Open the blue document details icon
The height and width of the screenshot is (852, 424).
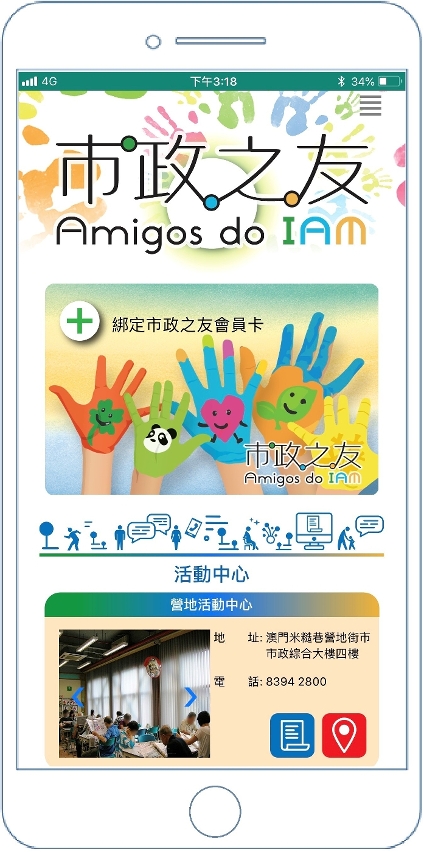pos(292,735)
